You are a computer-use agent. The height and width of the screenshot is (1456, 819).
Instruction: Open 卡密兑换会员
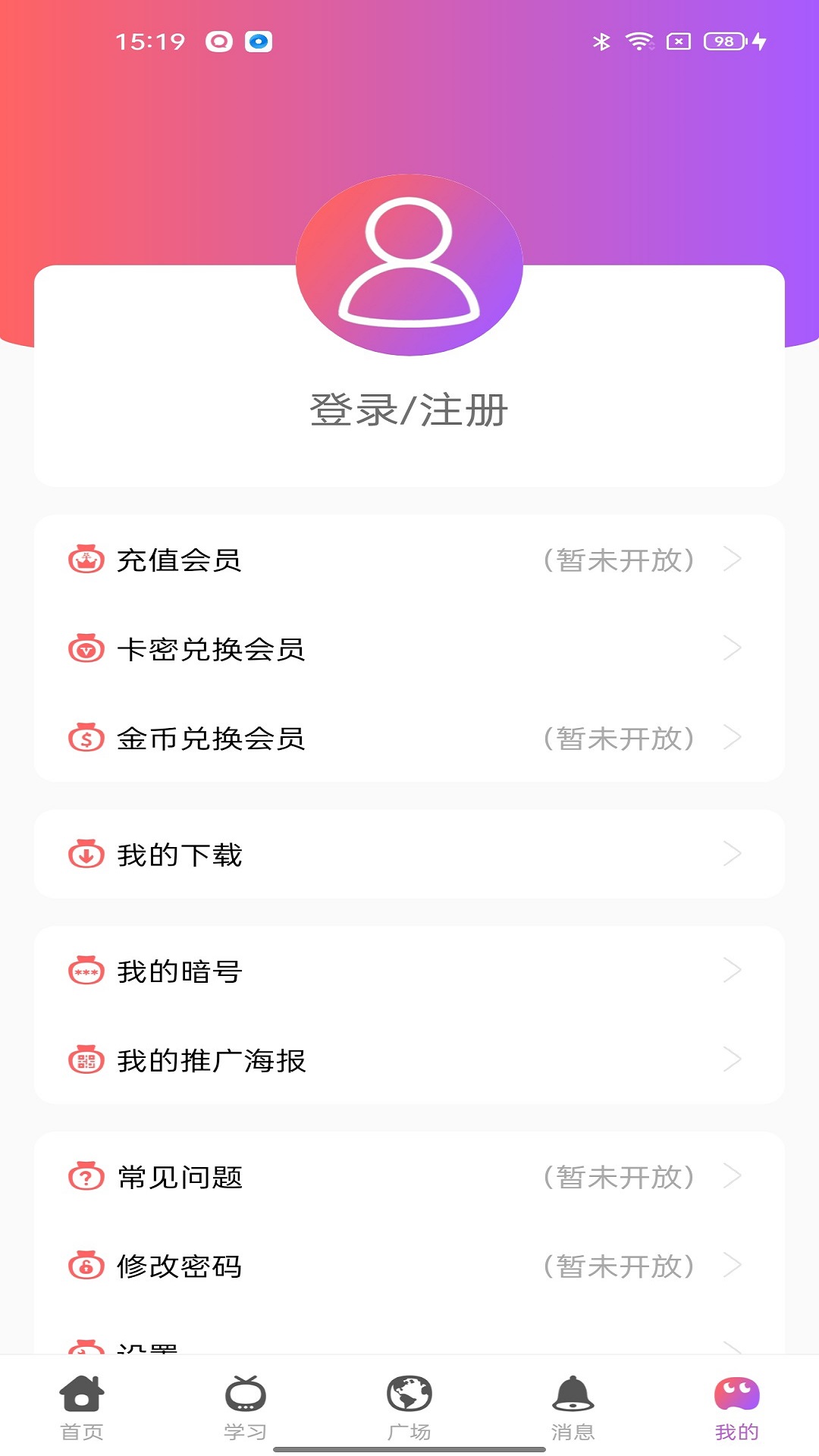point(409,648)
